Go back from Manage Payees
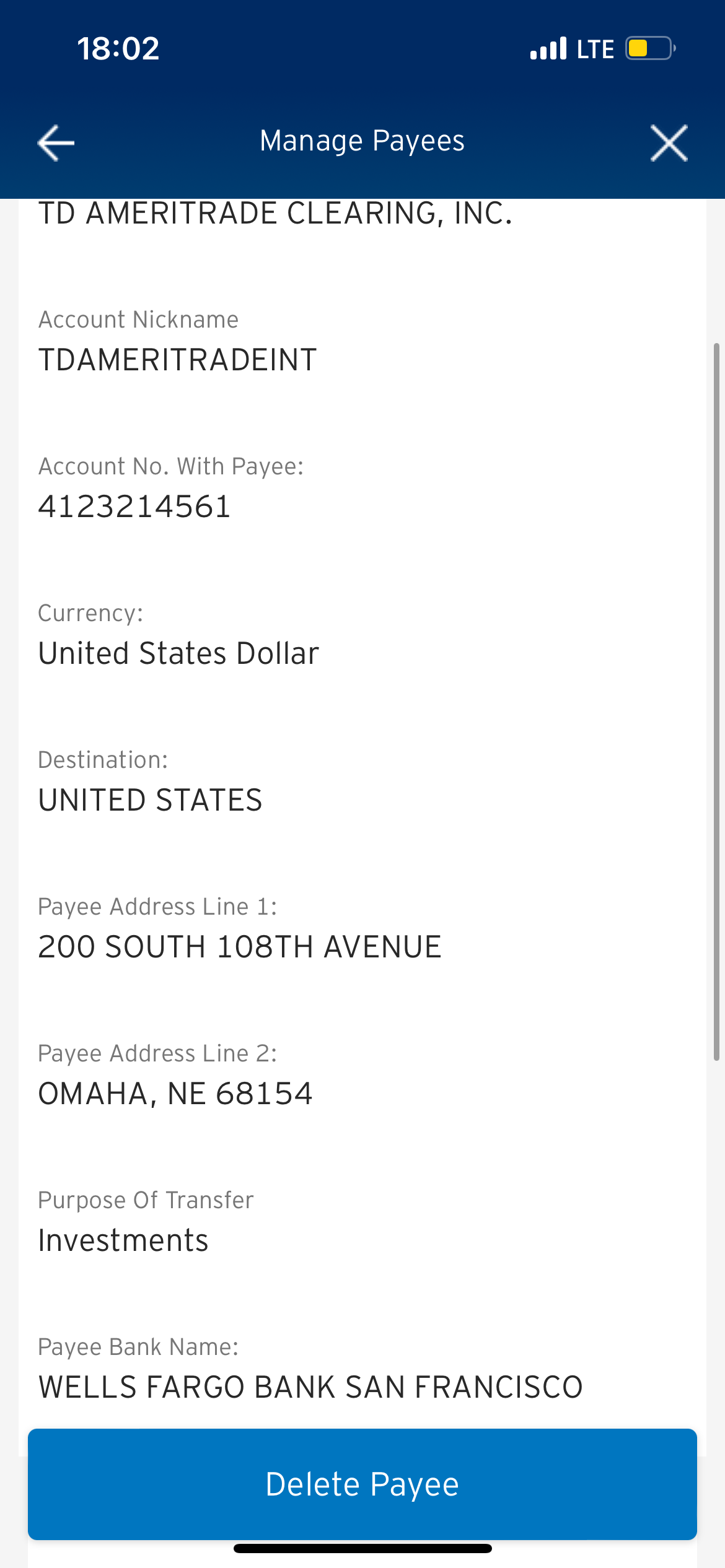This screenshot has width=725, height=1568. coord(56,143)
